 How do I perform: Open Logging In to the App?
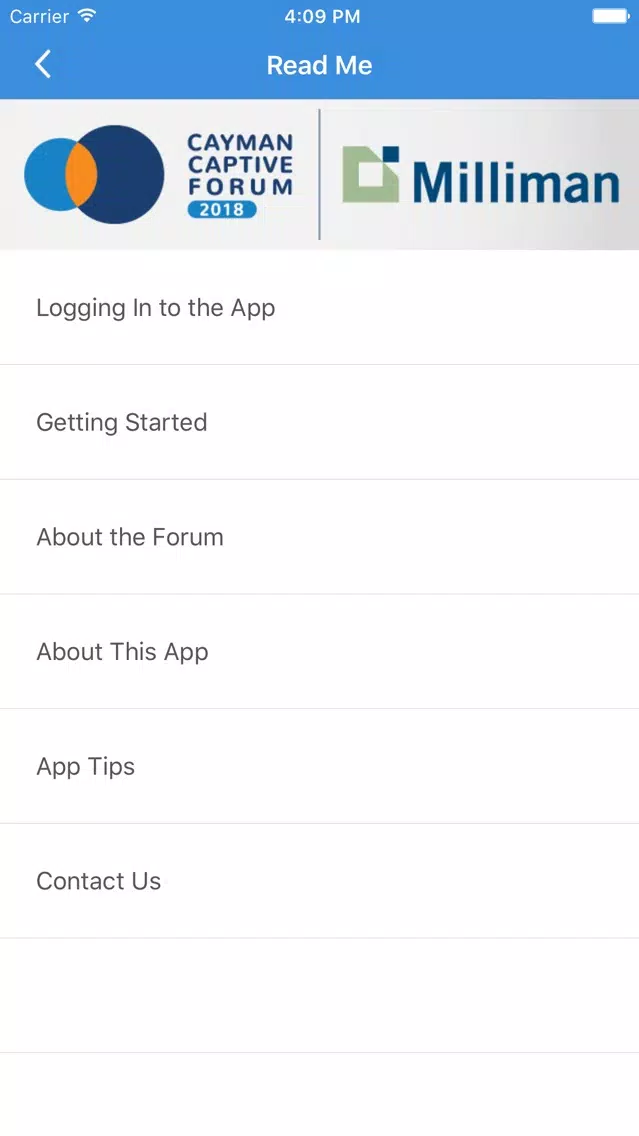pos(320,308)
